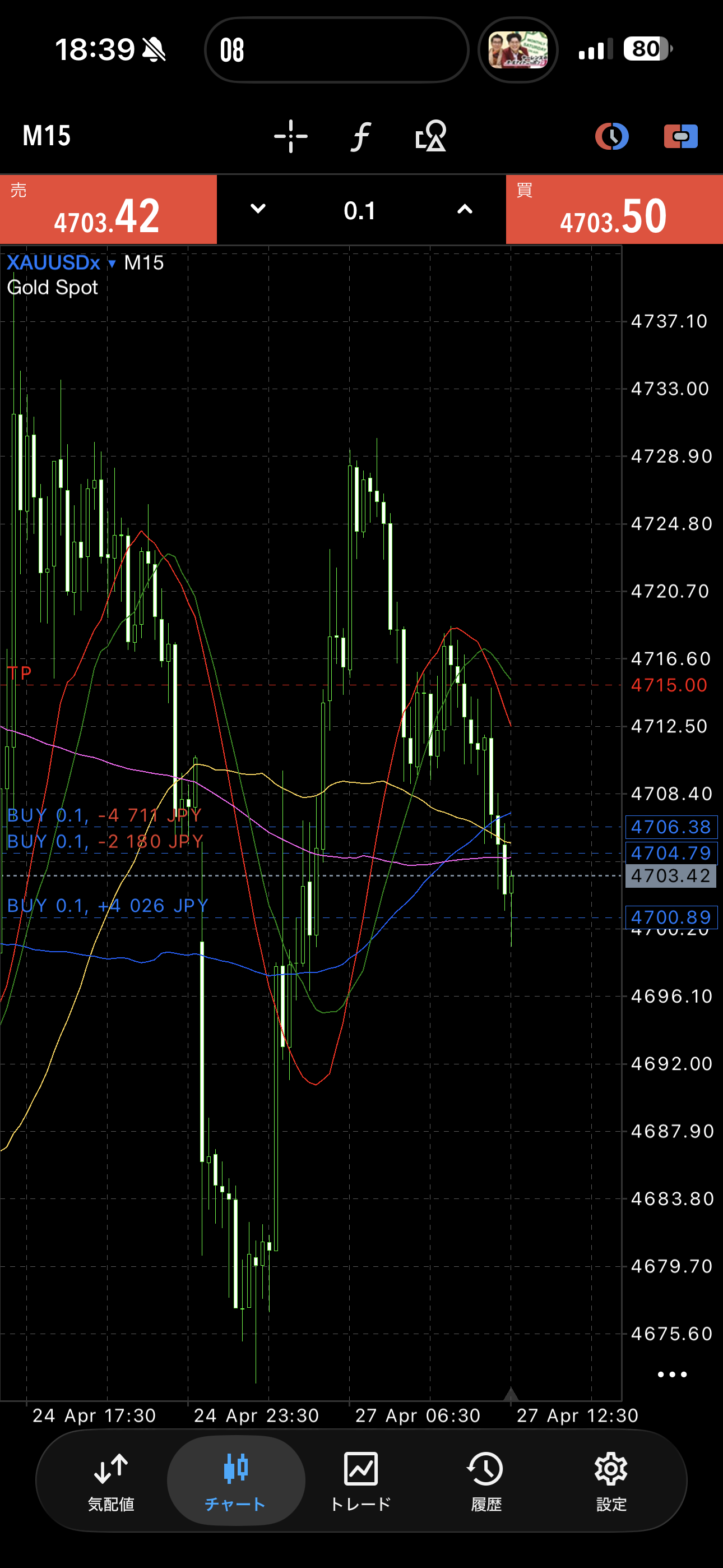723x1568 pixels.
Task: Decrease lot size with down chevron
Action: tap(258, 209)
